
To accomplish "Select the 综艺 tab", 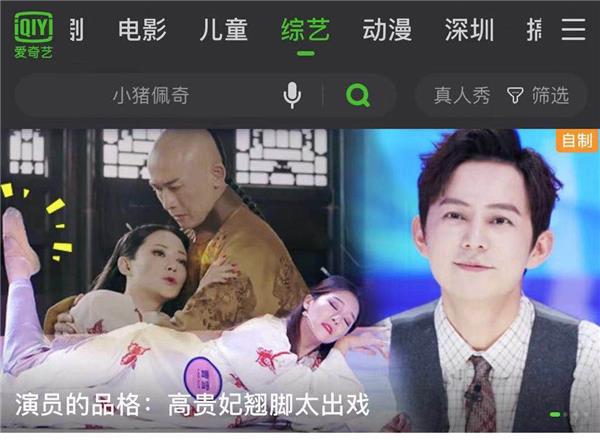I will pos(305,30).
